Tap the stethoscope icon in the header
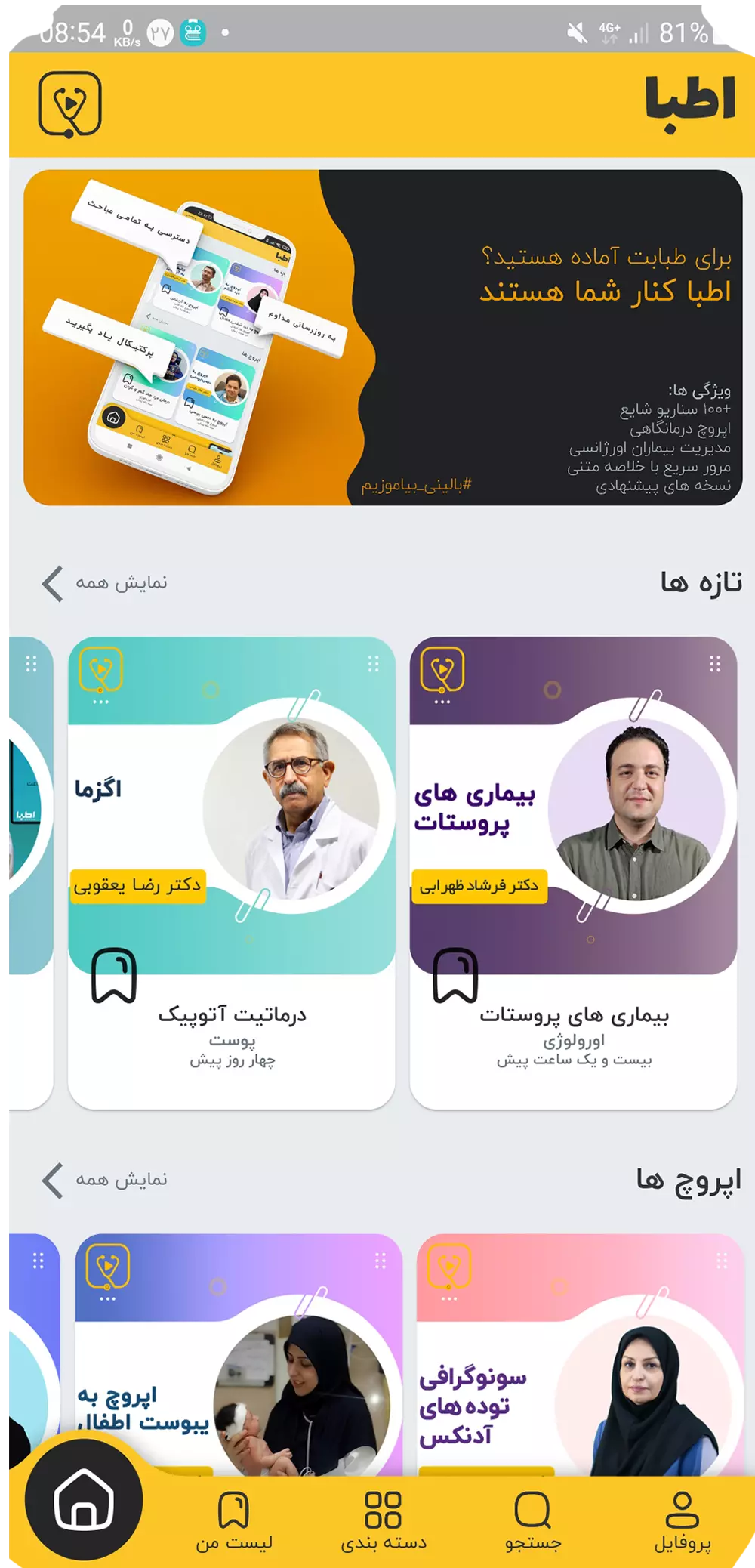The height and width of the screenshot is (1568, 755). click(x=70, y=104)
